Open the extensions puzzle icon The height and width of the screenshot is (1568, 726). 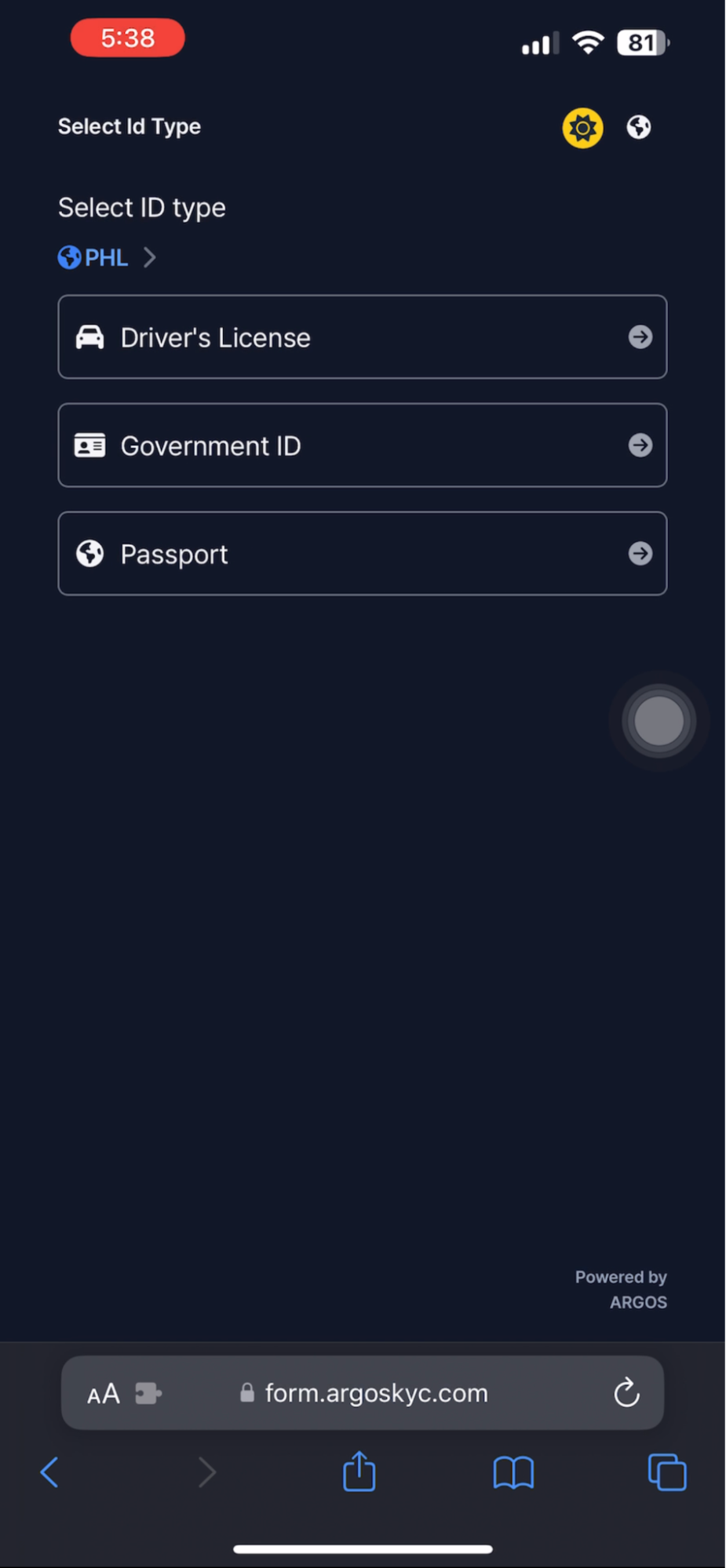pyautogui.click(x=148, y=1394)
